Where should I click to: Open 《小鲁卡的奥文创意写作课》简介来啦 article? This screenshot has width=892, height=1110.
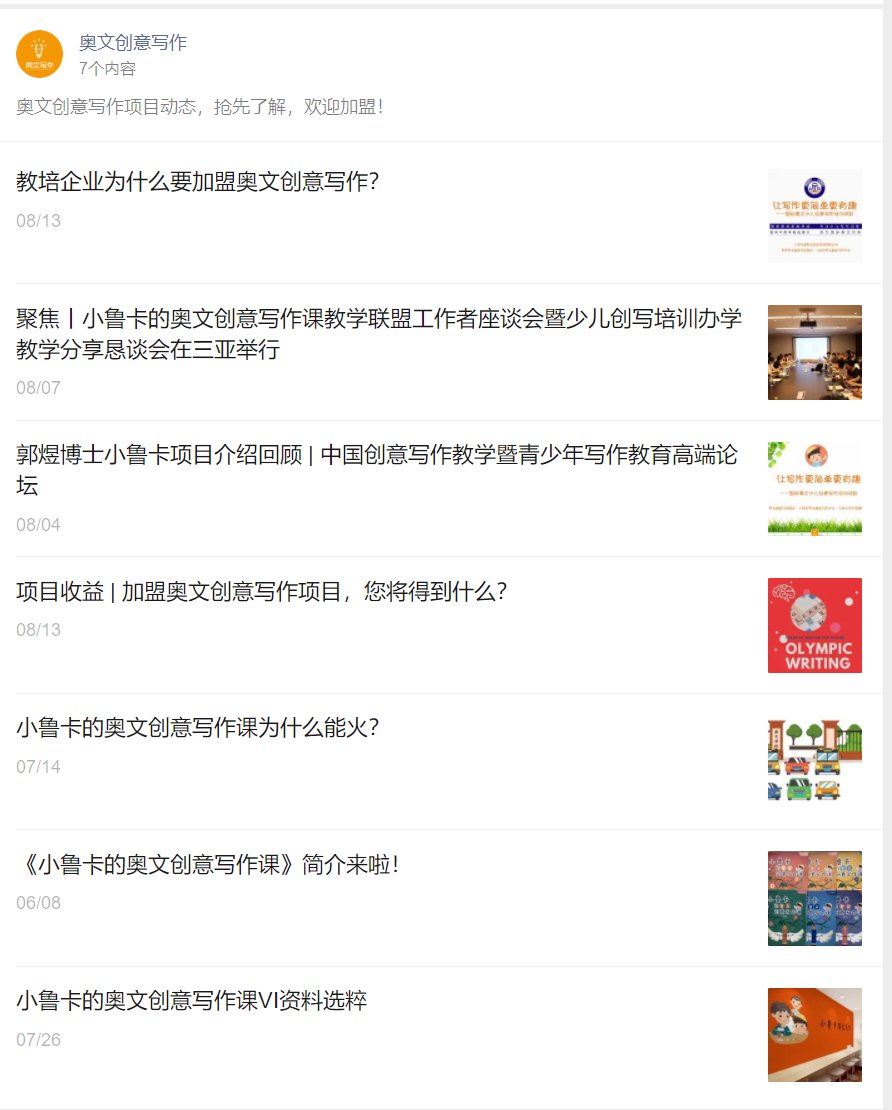coord(208,865)
